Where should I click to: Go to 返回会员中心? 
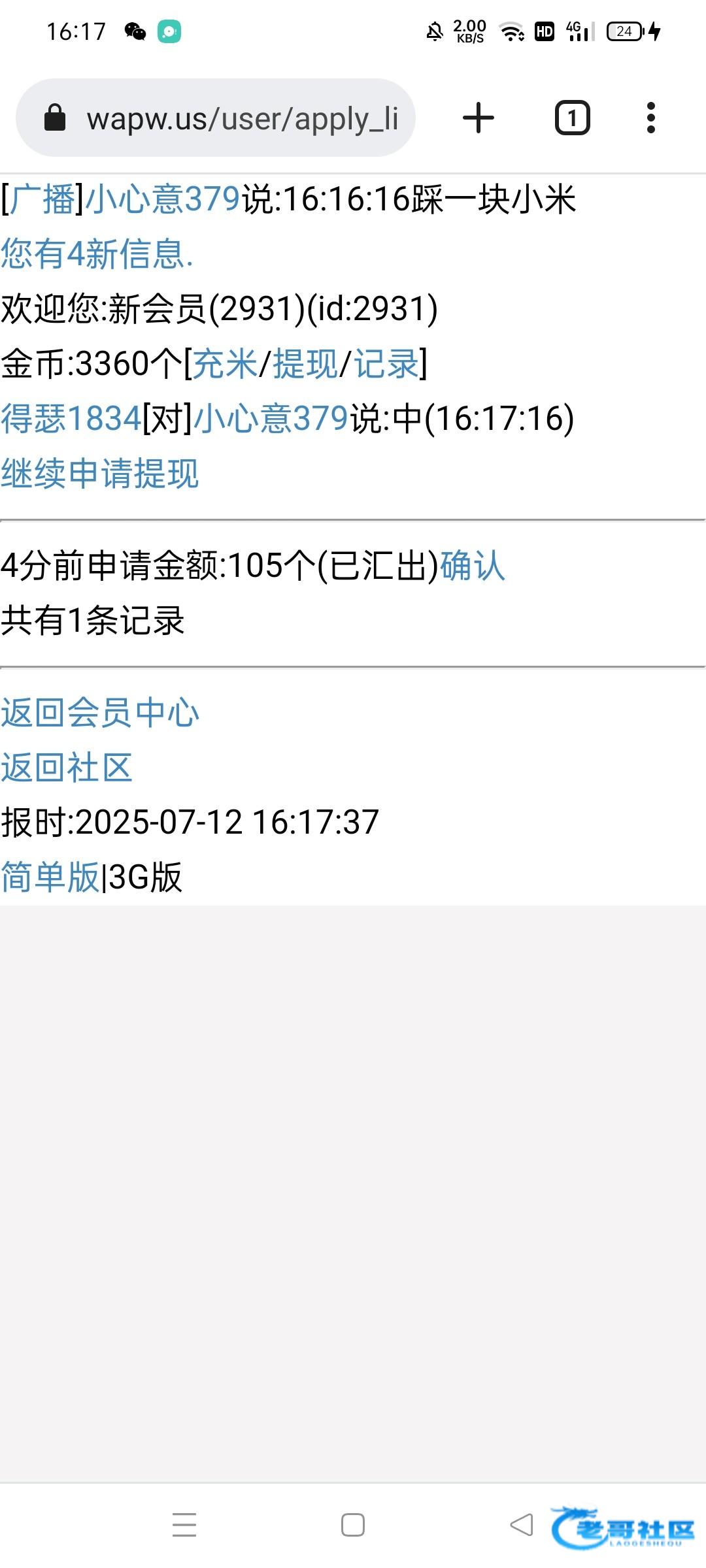tap(100, 713)
